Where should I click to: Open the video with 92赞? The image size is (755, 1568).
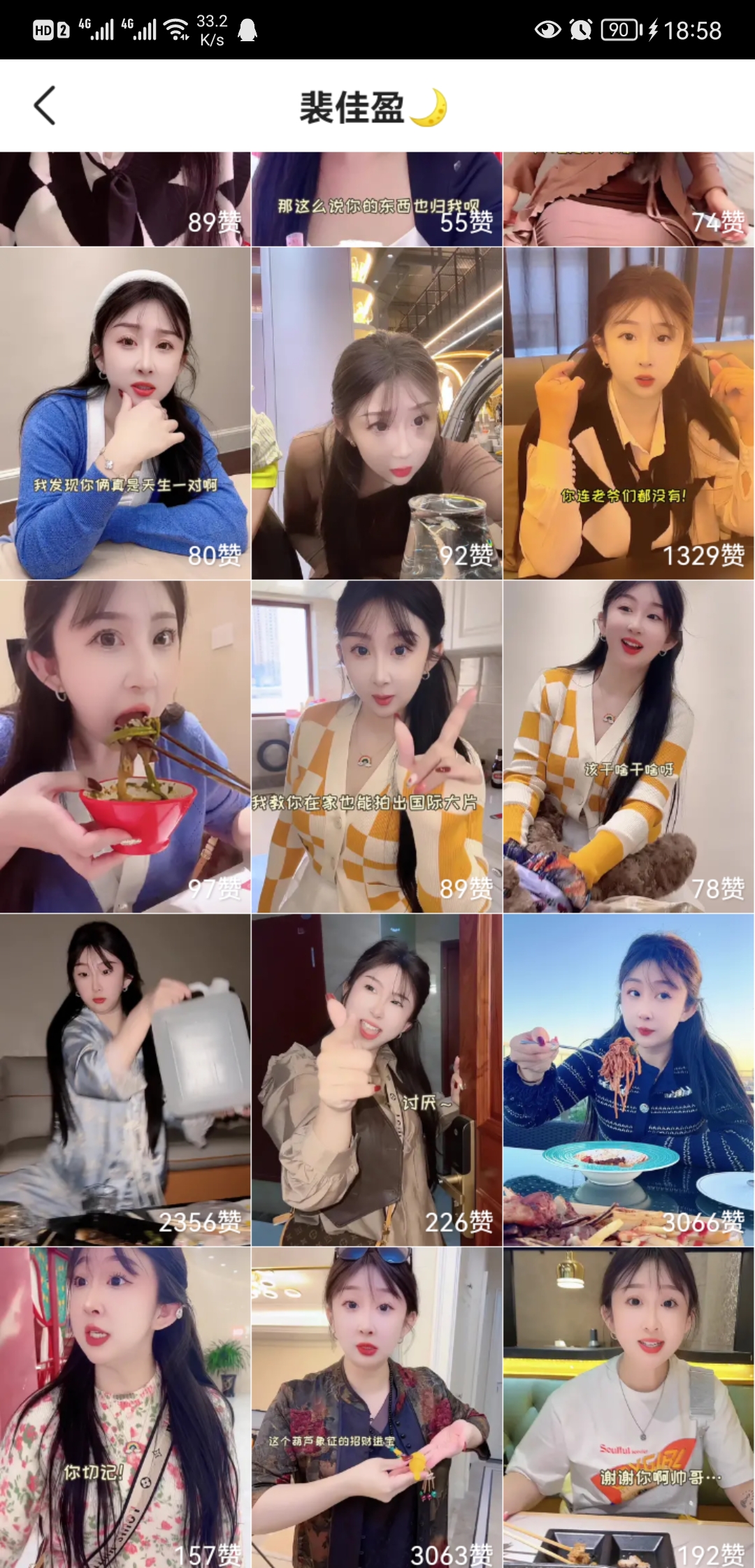[376, 413]
